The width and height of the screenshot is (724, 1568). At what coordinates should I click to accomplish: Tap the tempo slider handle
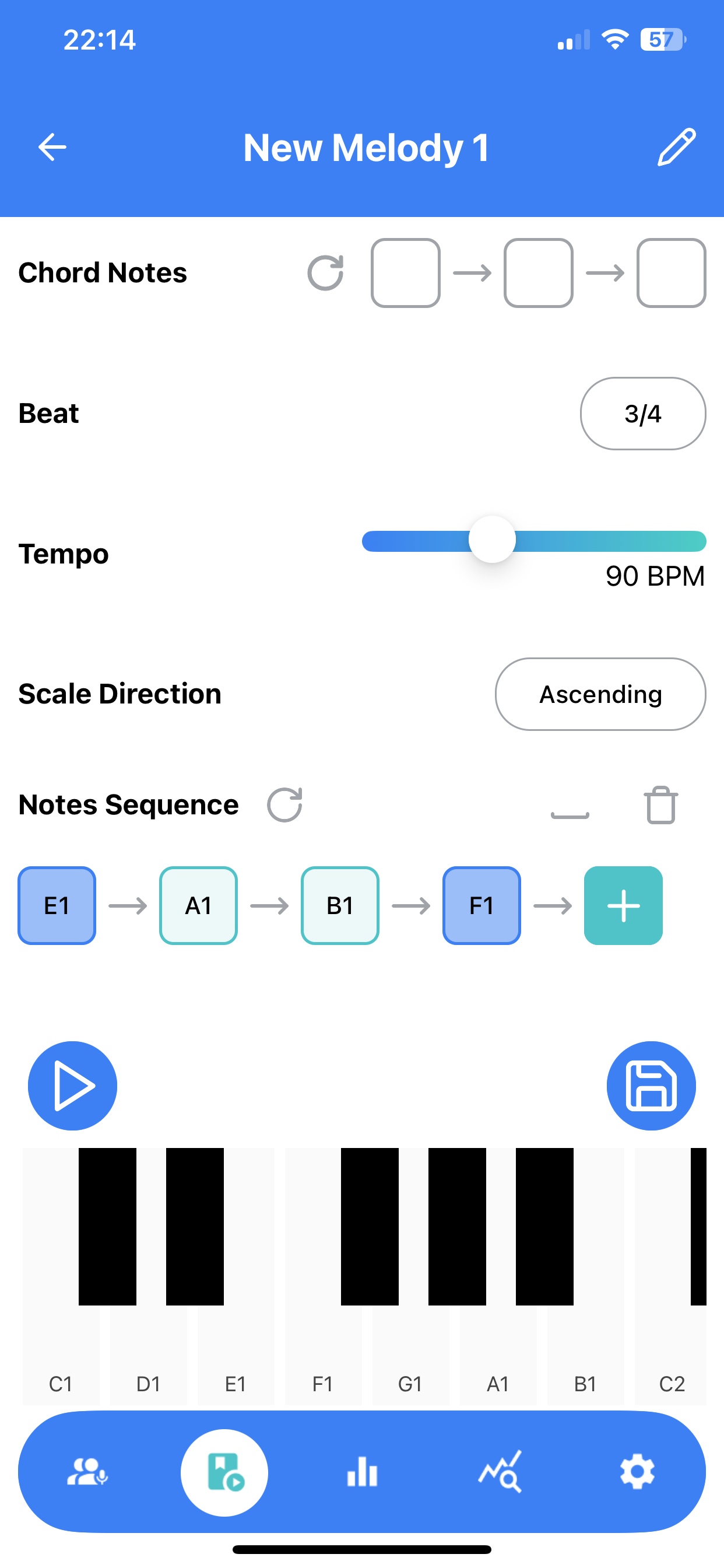(x=492, y=540)
